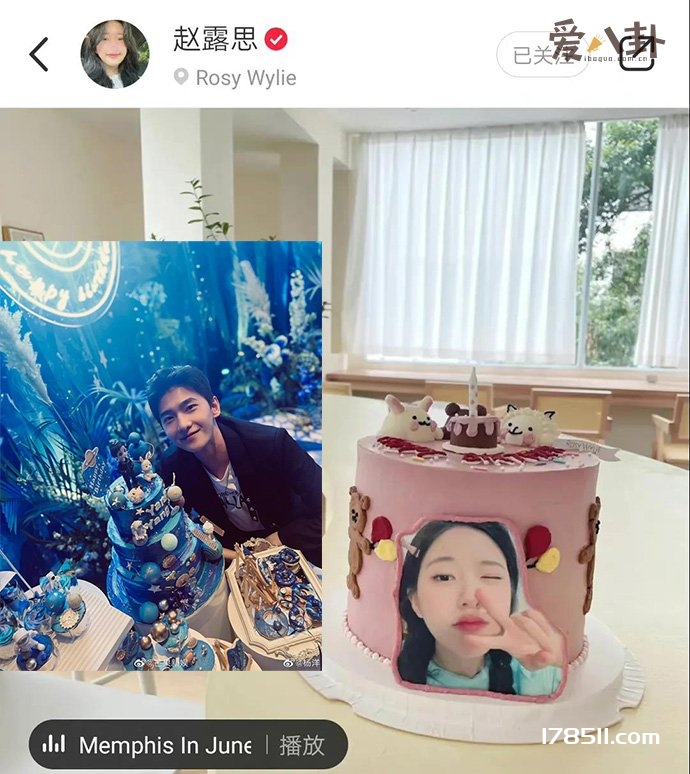Open the Rosy Wylie location tag
Screen dimensions: 690x774
235,77
